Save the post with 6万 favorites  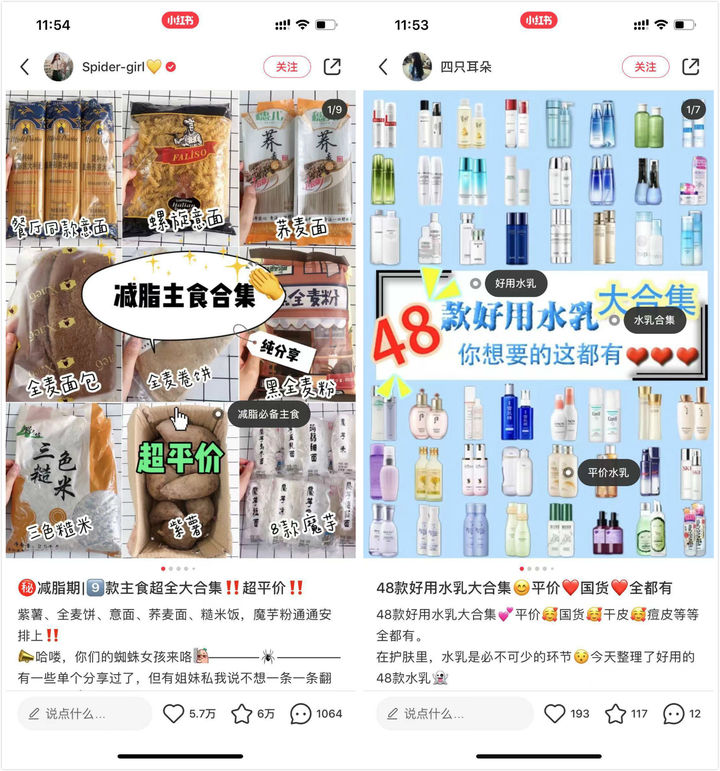[242, 714]
